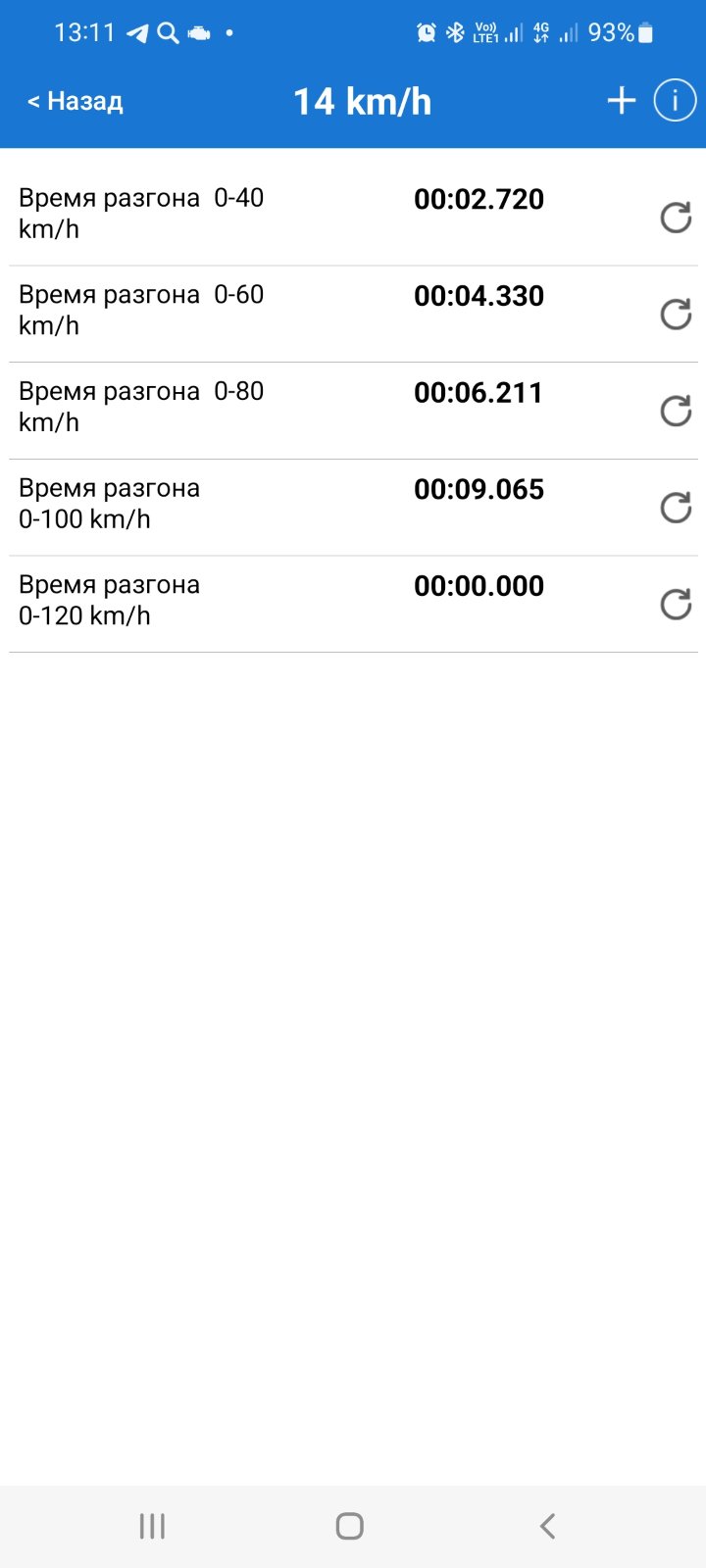
Task: Open the info icon in the header
Action: tap(675, 100)
